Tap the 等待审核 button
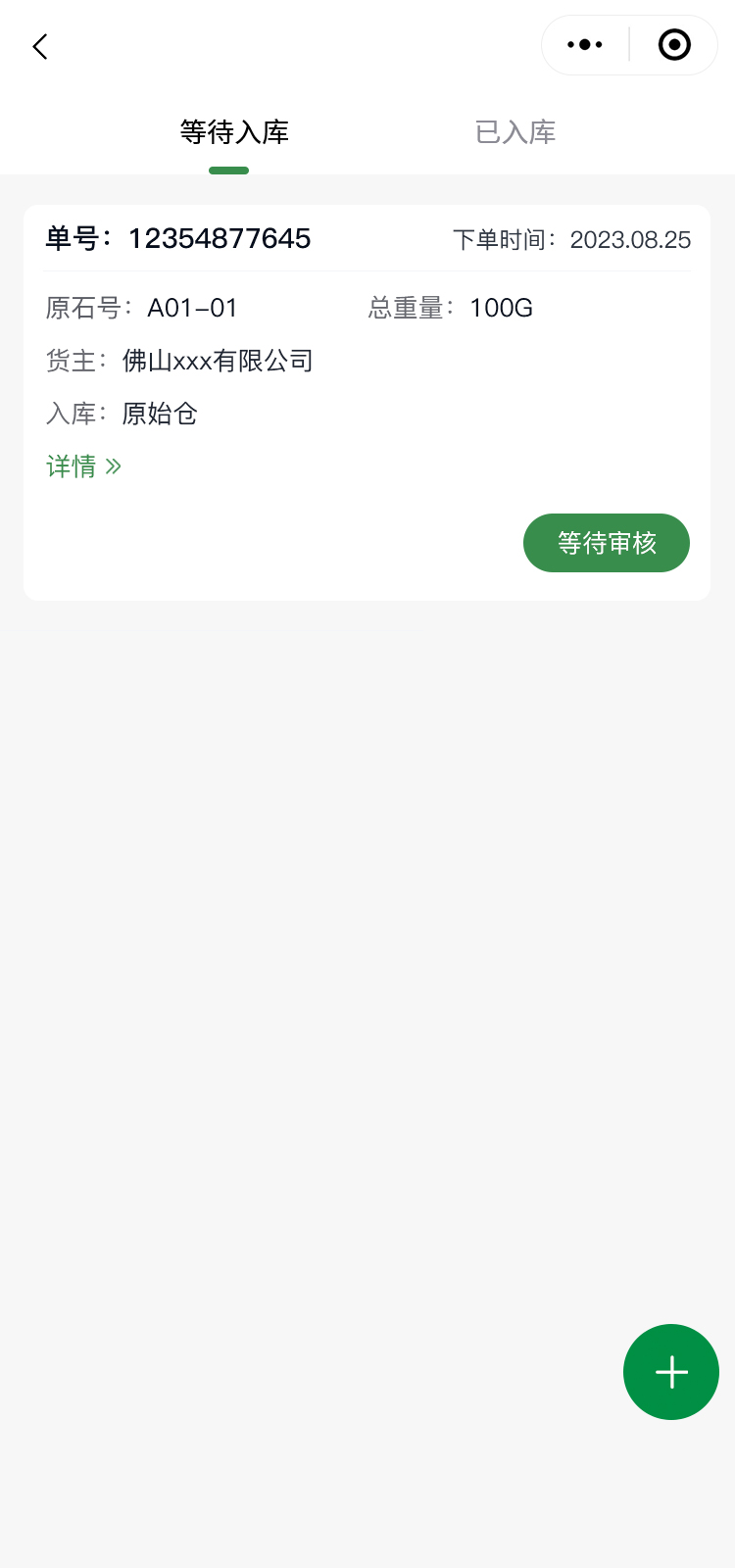Screen dimensions: 735x1568 tap(607, 543)
